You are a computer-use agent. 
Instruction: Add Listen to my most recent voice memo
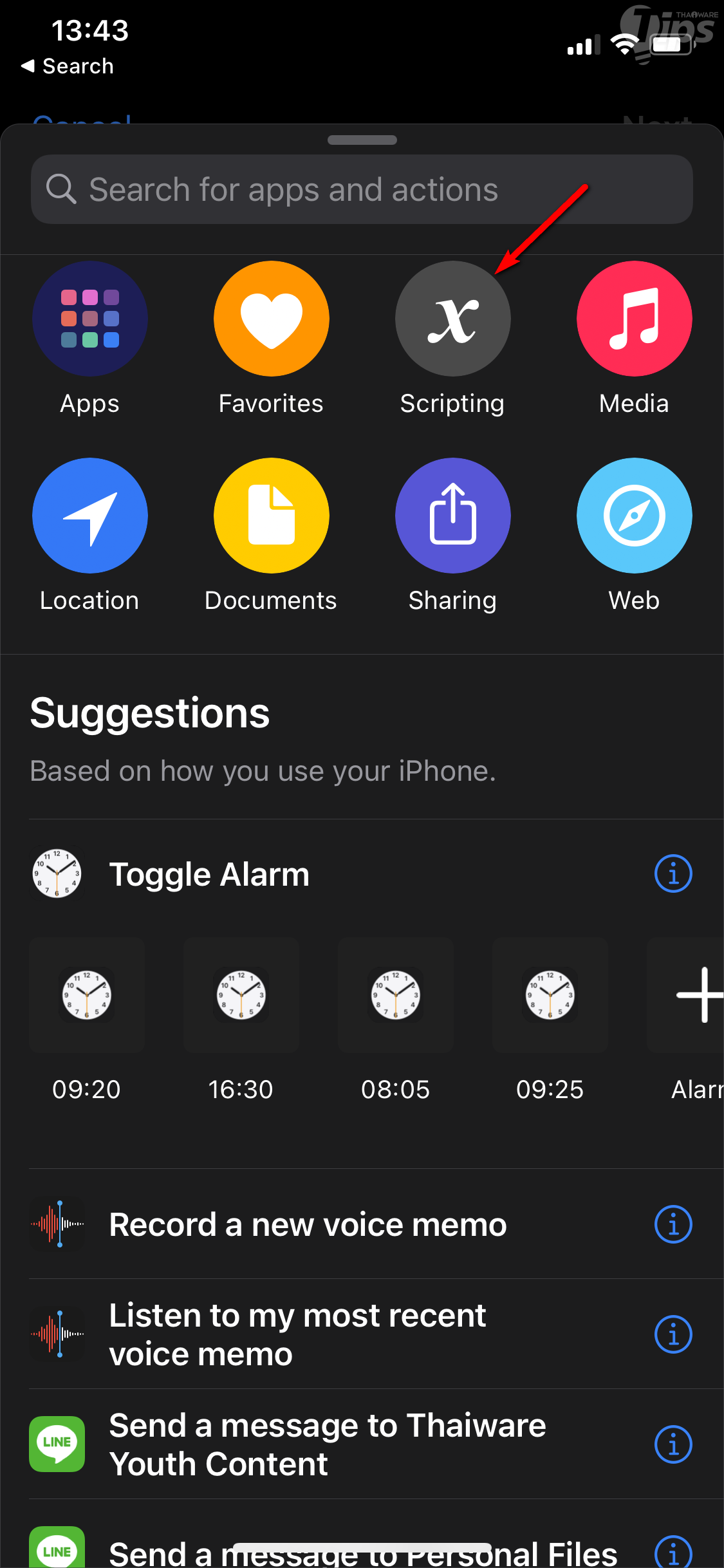click(297, 1334)
